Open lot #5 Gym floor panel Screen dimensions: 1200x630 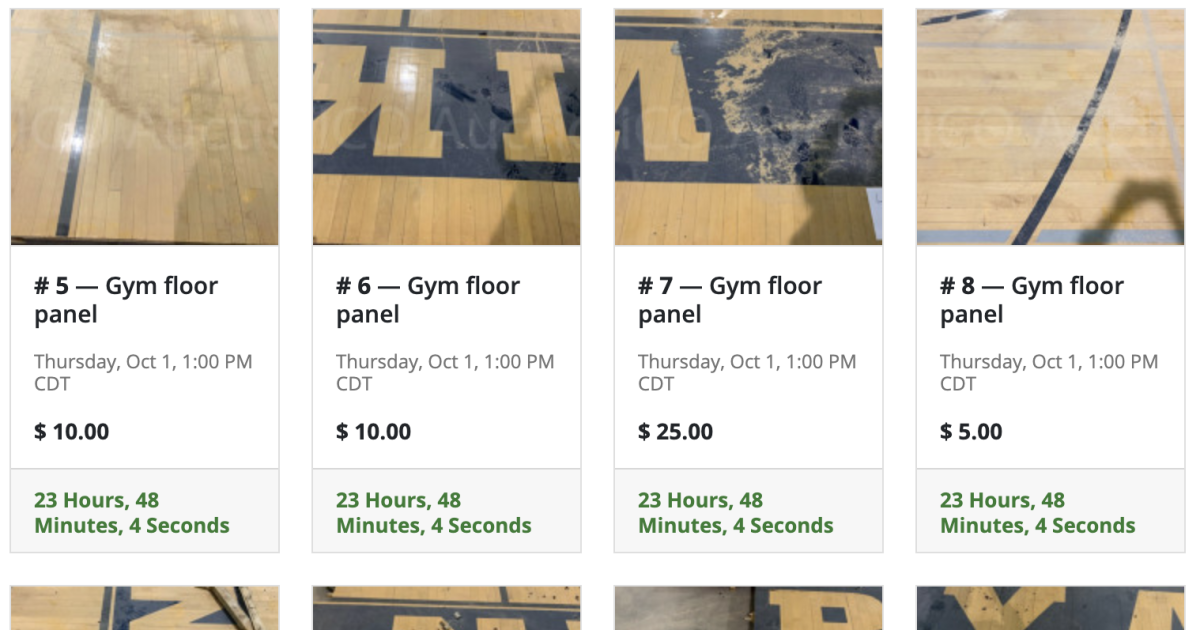(x=126, y=300)
